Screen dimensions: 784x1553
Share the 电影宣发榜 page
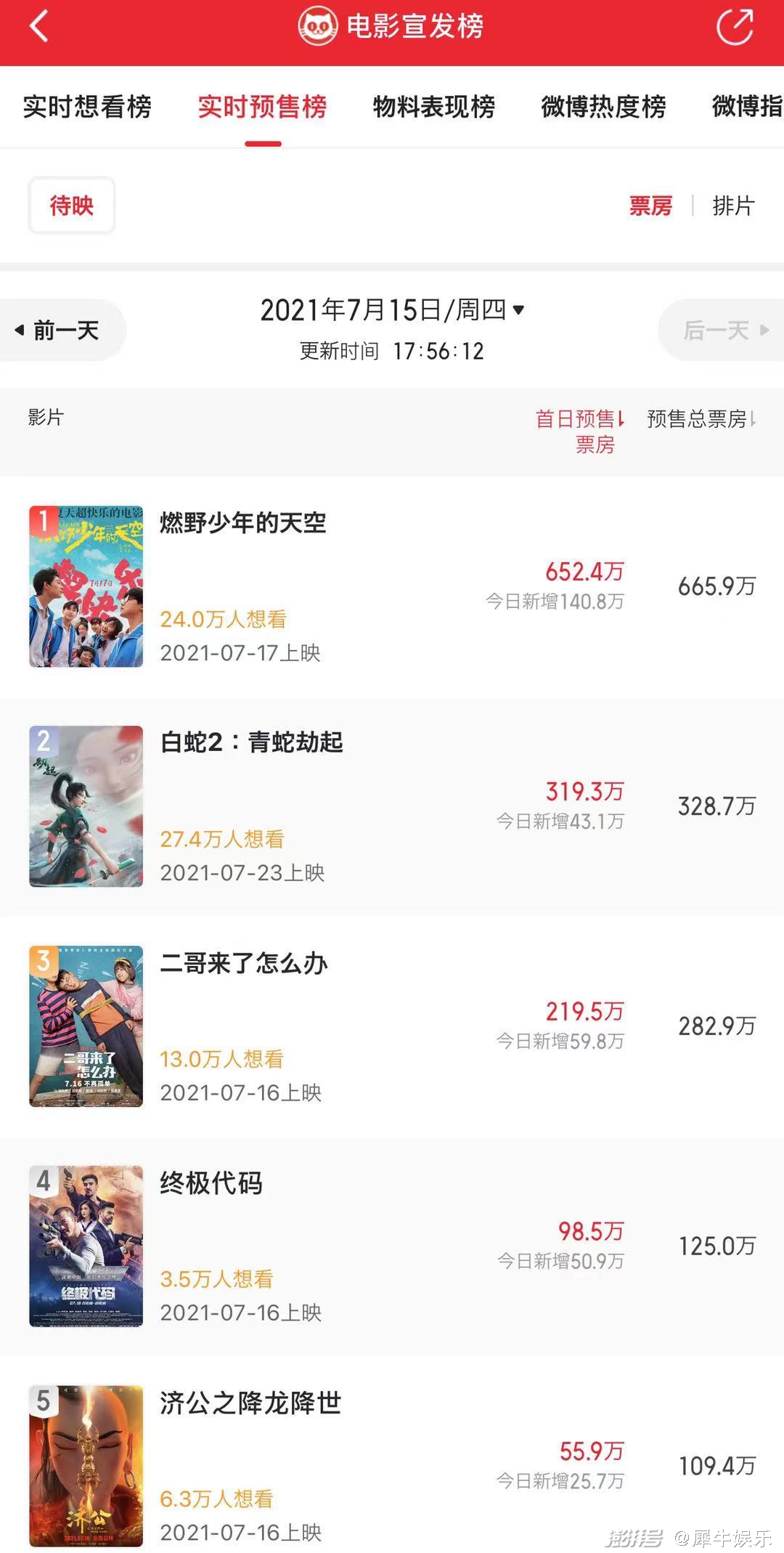click(x=735, y=27)
